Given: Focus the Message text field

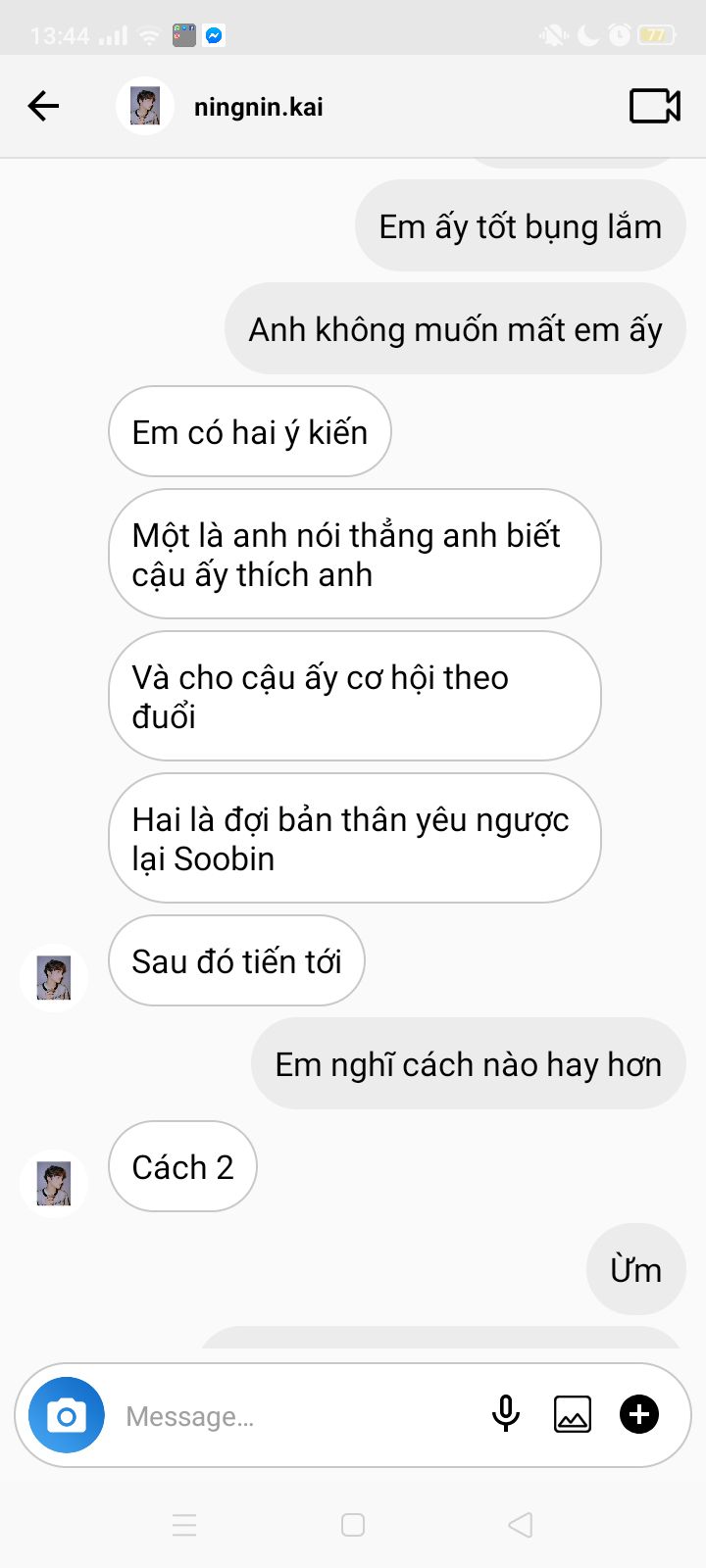Looking at the screenshot, I should [294, 1416].
